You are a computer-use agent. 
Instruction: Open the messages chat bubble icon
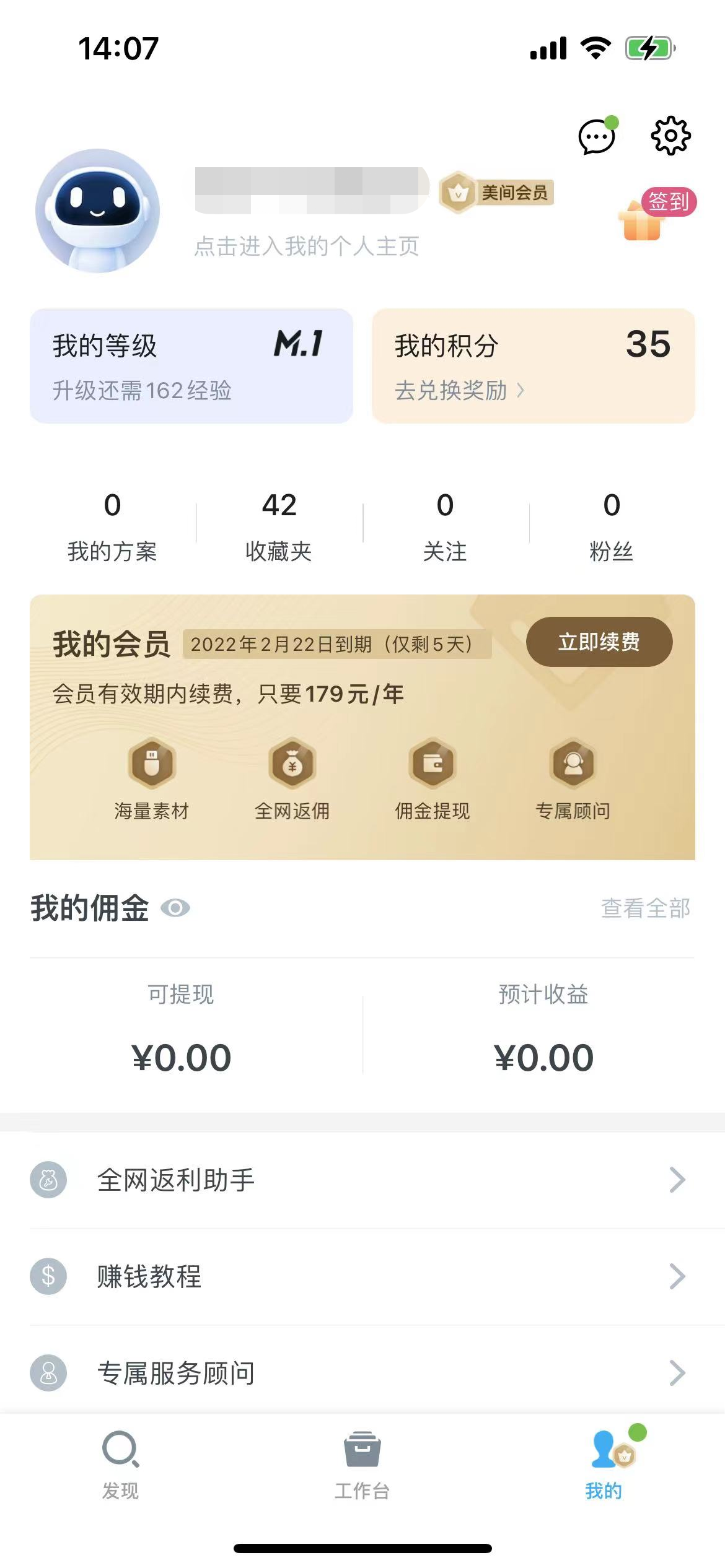(596, 136)
